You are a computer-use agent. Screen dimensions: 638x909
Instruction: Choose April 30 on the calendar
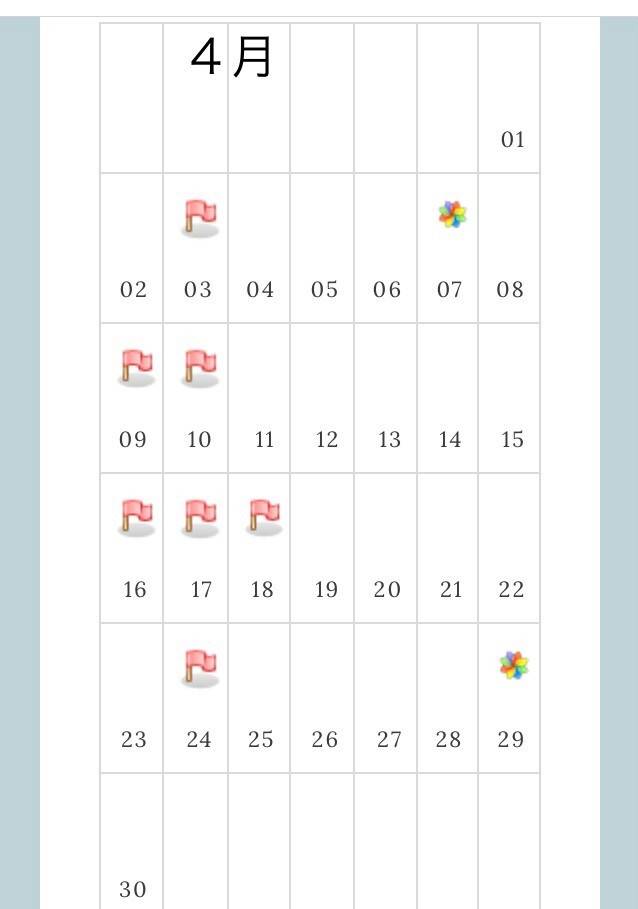coord(133,845)
